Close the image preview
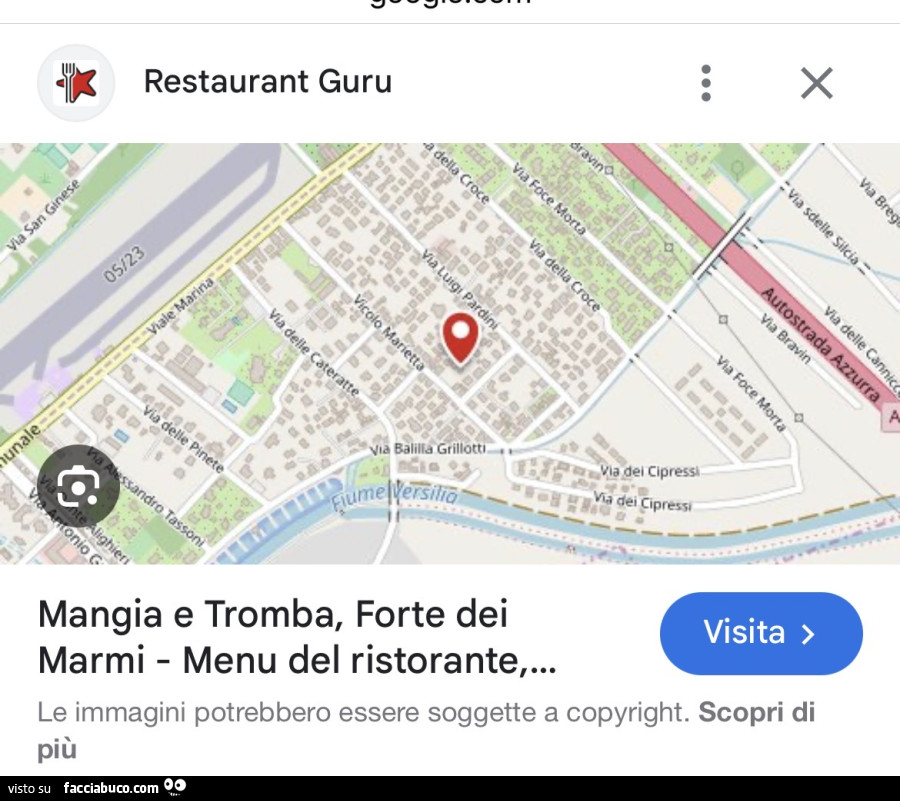The height and width of the screenshot is (801, 900). click(x=817, y=83)
